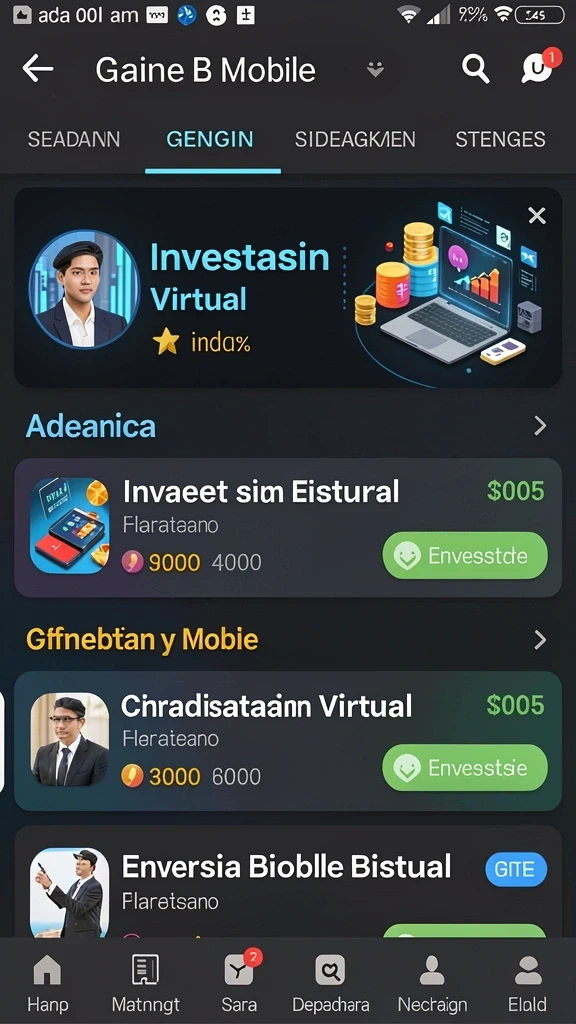Select the GENGIN tab
Screen dimensions: 576x1024
pyautogui.click(x=210, y=139)
